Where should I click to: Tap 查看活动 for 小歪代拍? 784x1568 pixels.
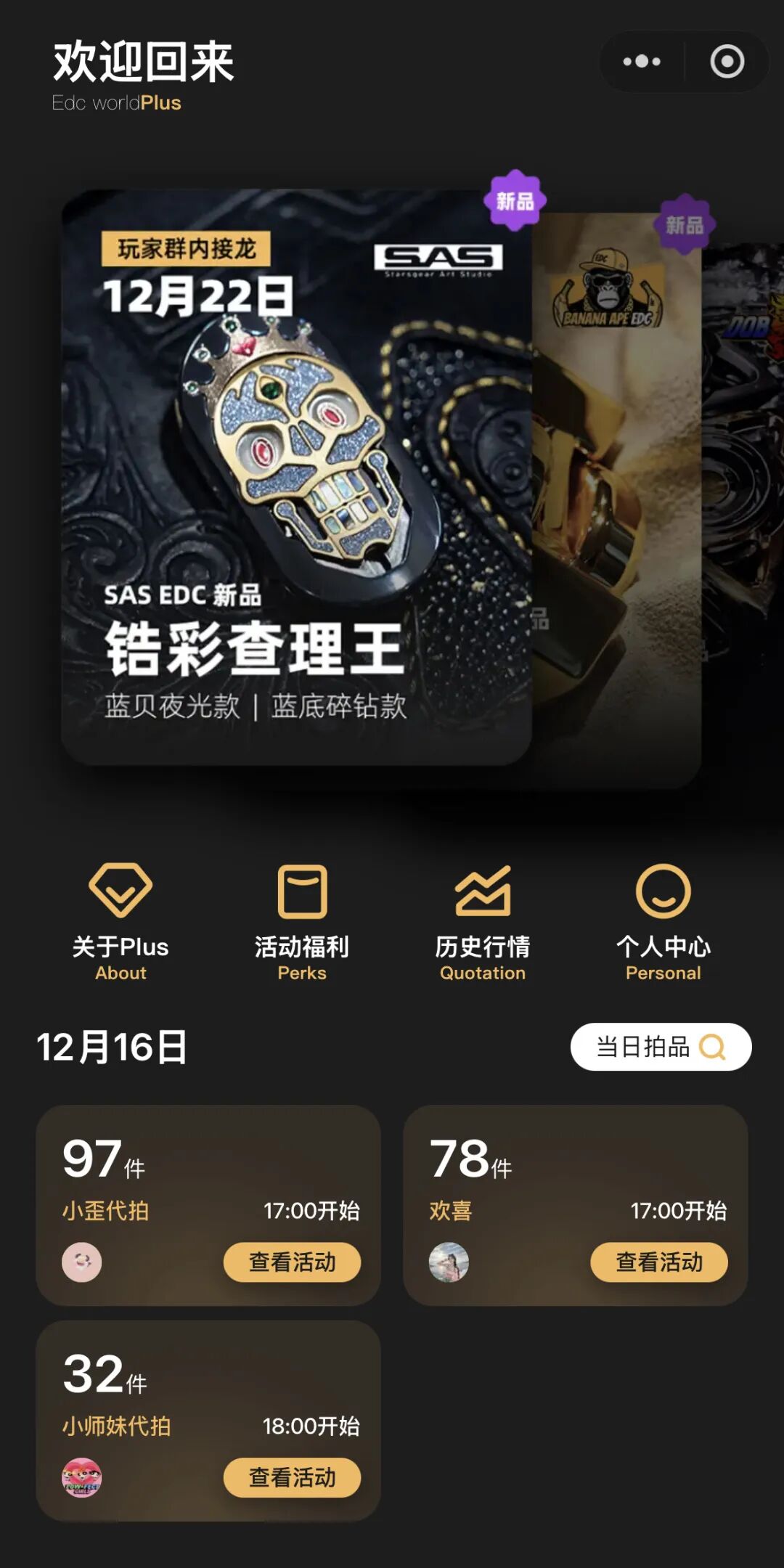point(292,1262)
